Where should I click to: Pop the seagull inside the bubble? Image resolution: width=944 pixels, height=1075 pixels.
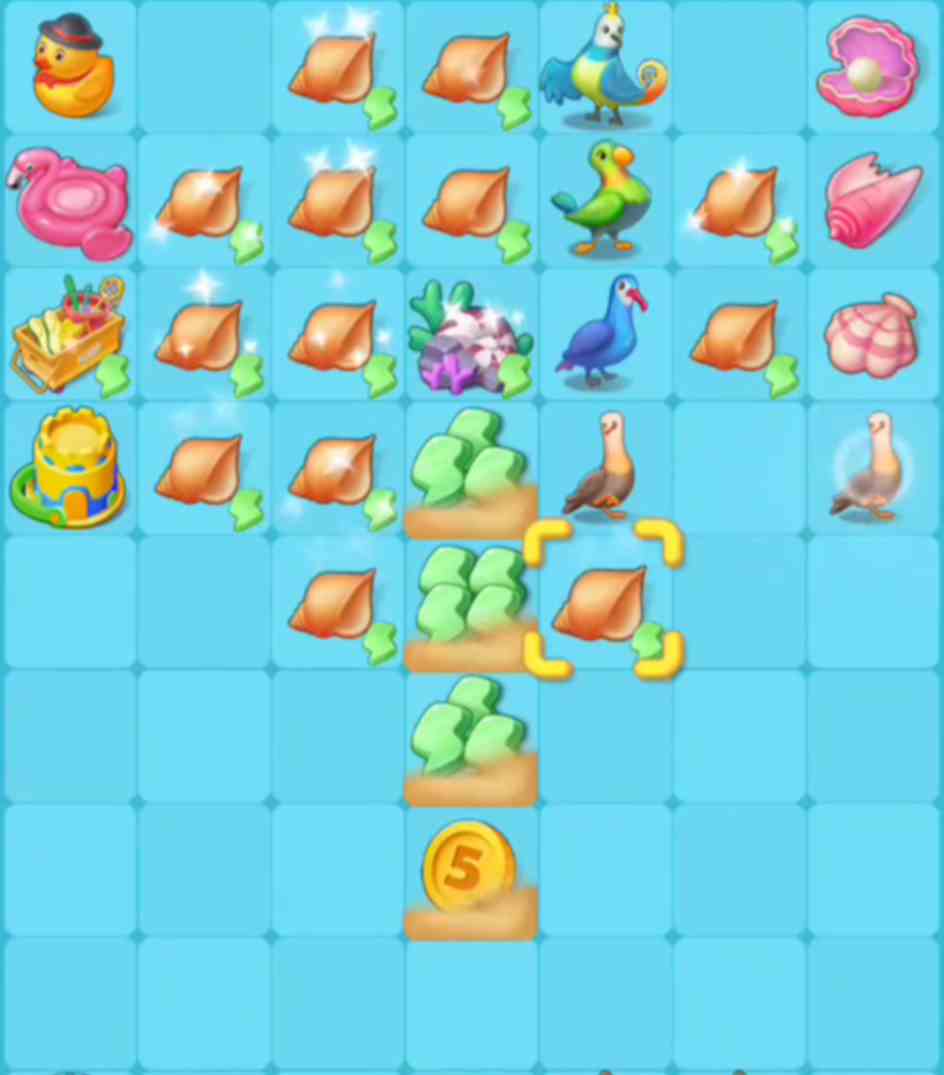tap(872, 468)
